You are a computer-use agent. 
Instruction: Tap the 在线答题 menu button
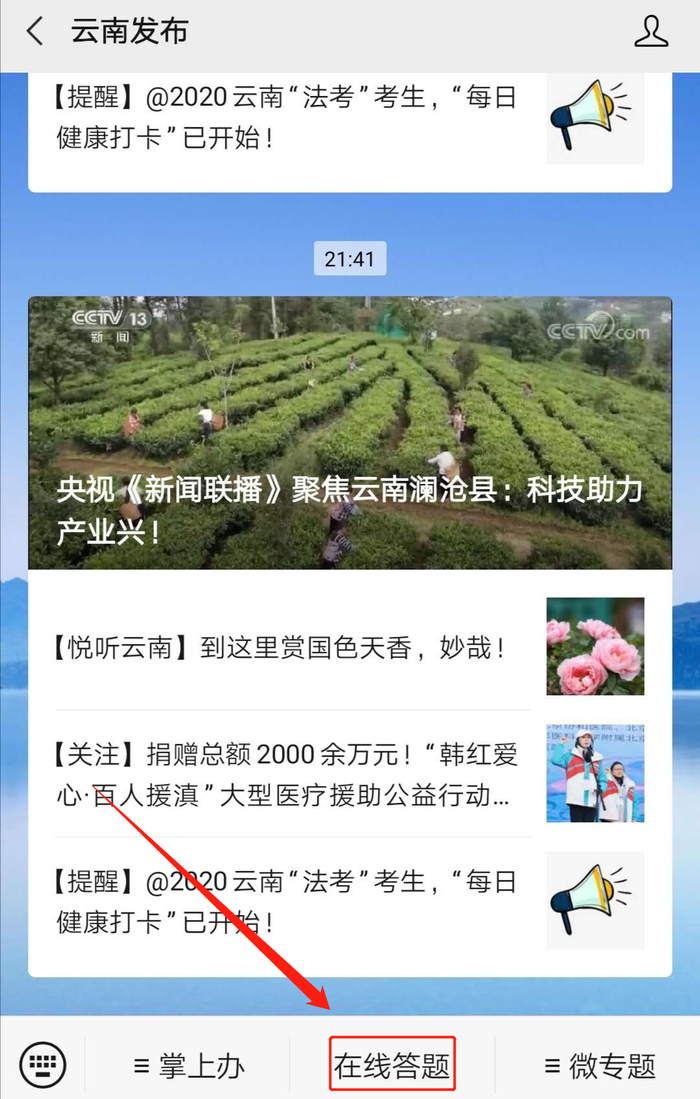coord(392,1066)
